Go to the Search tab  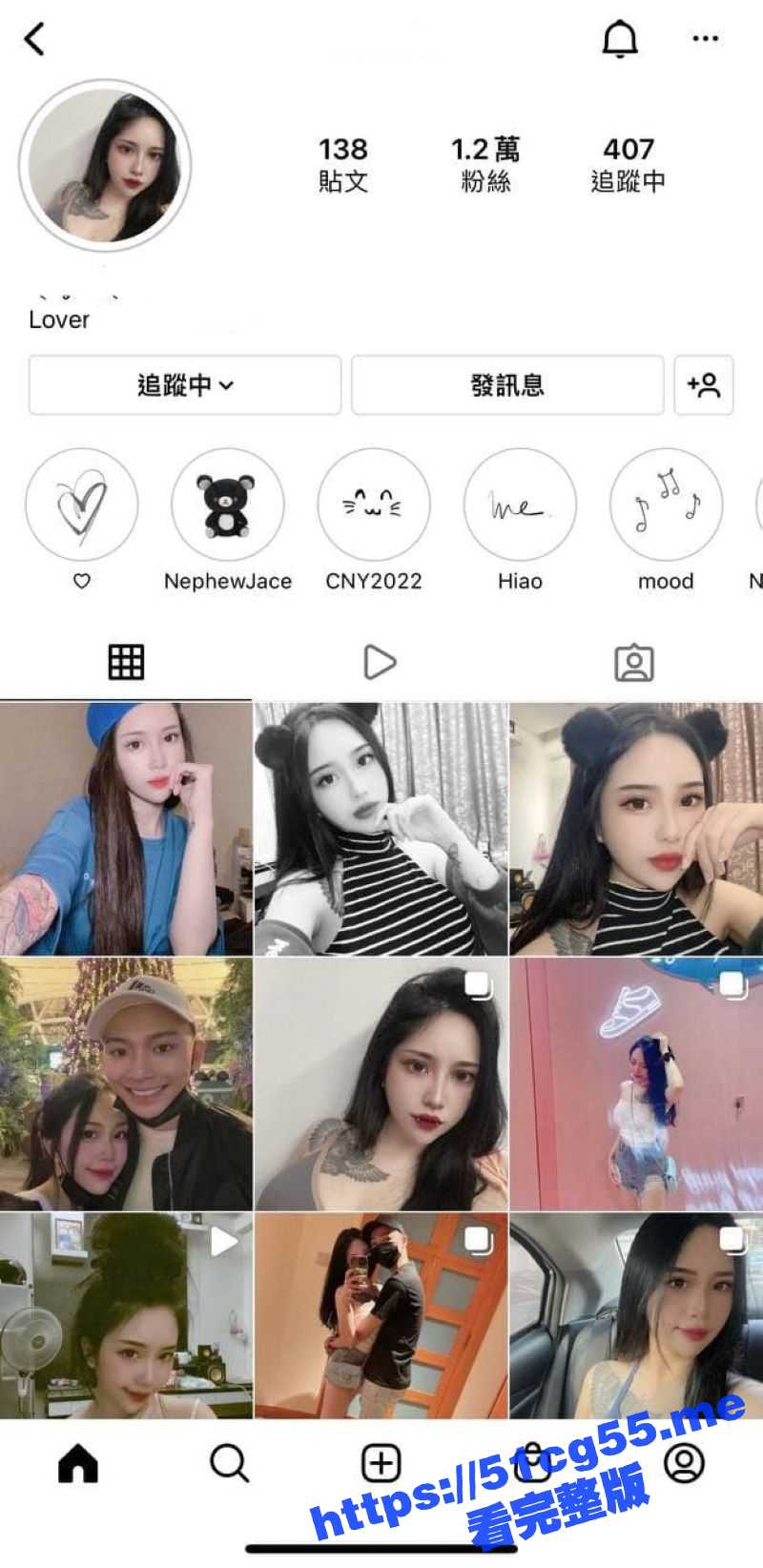click(229, 1462)
